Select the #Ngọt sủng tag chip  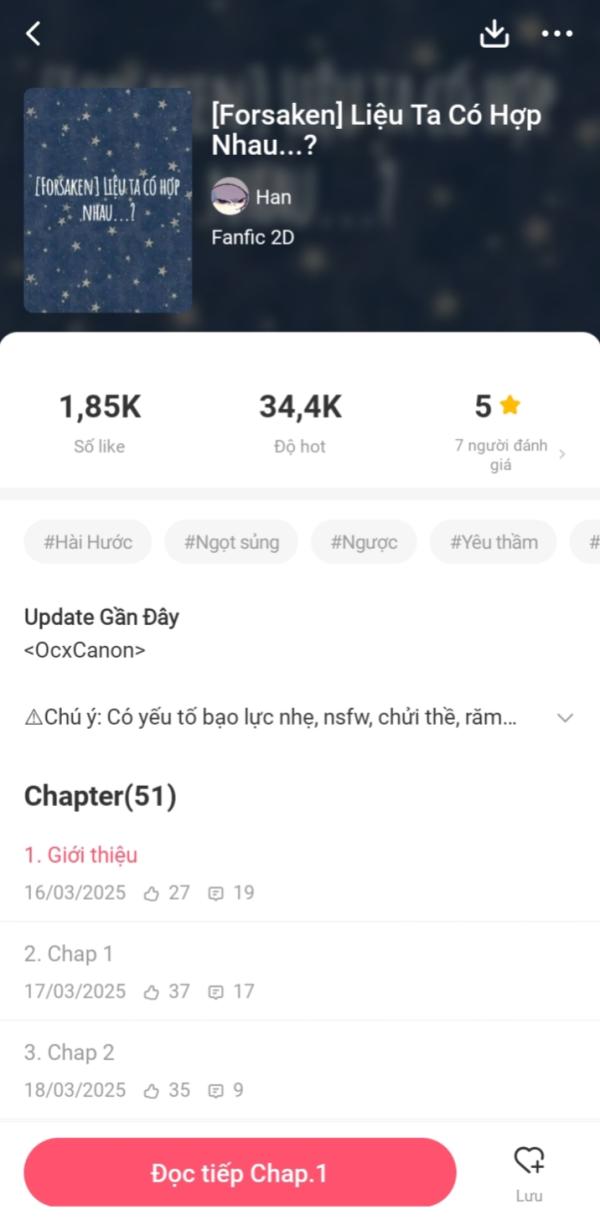(x=231, y=542)
